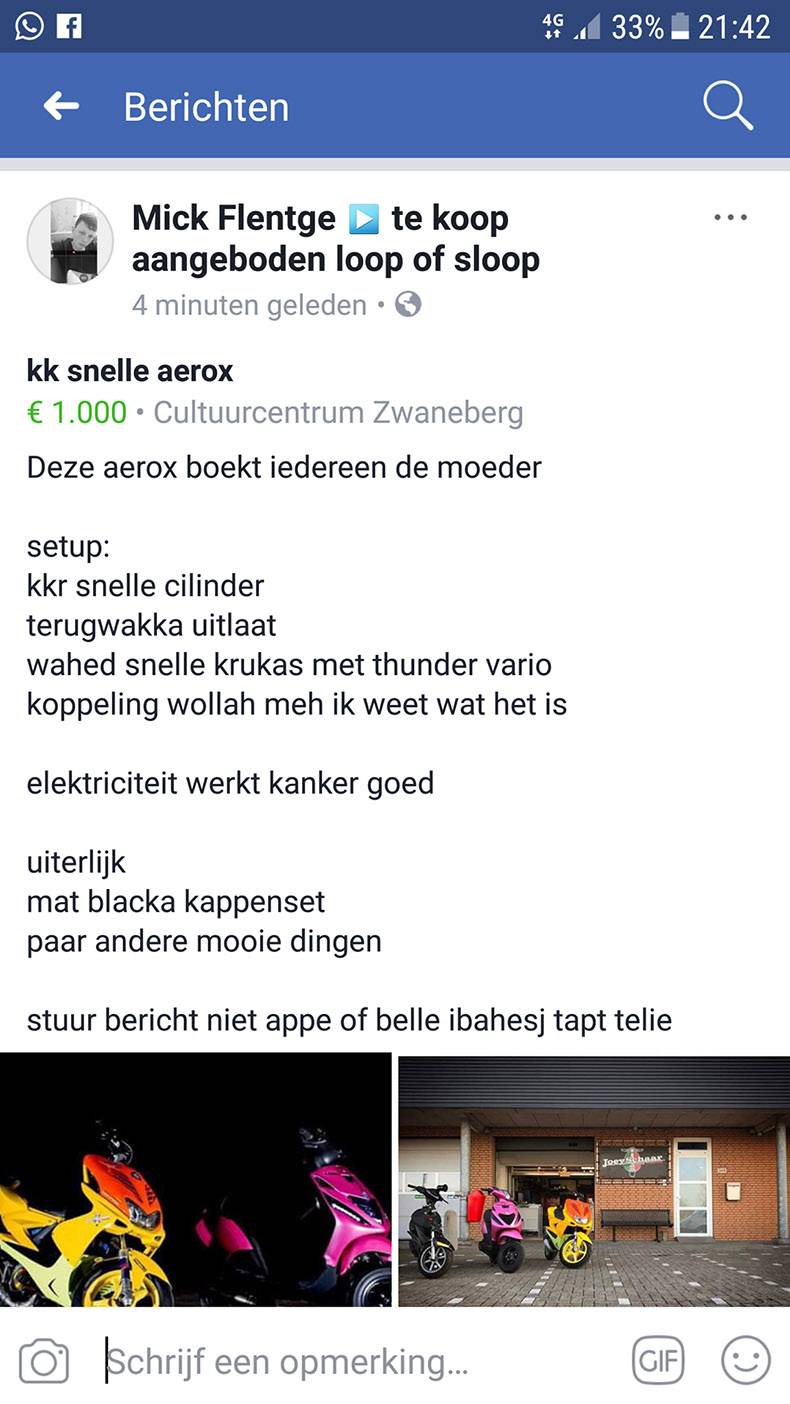Open the post's three-dot options menu

click(x=730, y=217)
